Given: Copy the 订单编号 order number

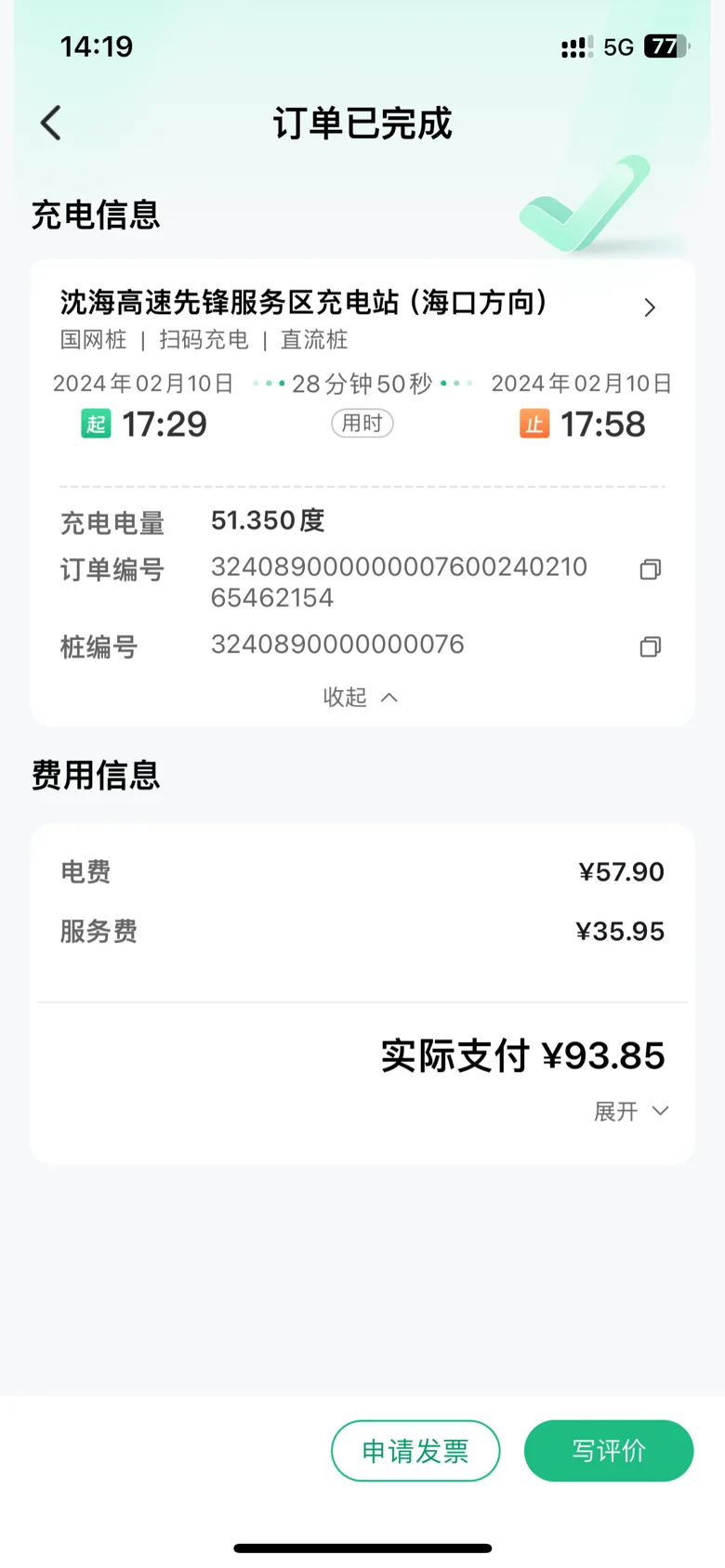Looking at the screenshot, I should pyautogui.click(x=651, y=569).
